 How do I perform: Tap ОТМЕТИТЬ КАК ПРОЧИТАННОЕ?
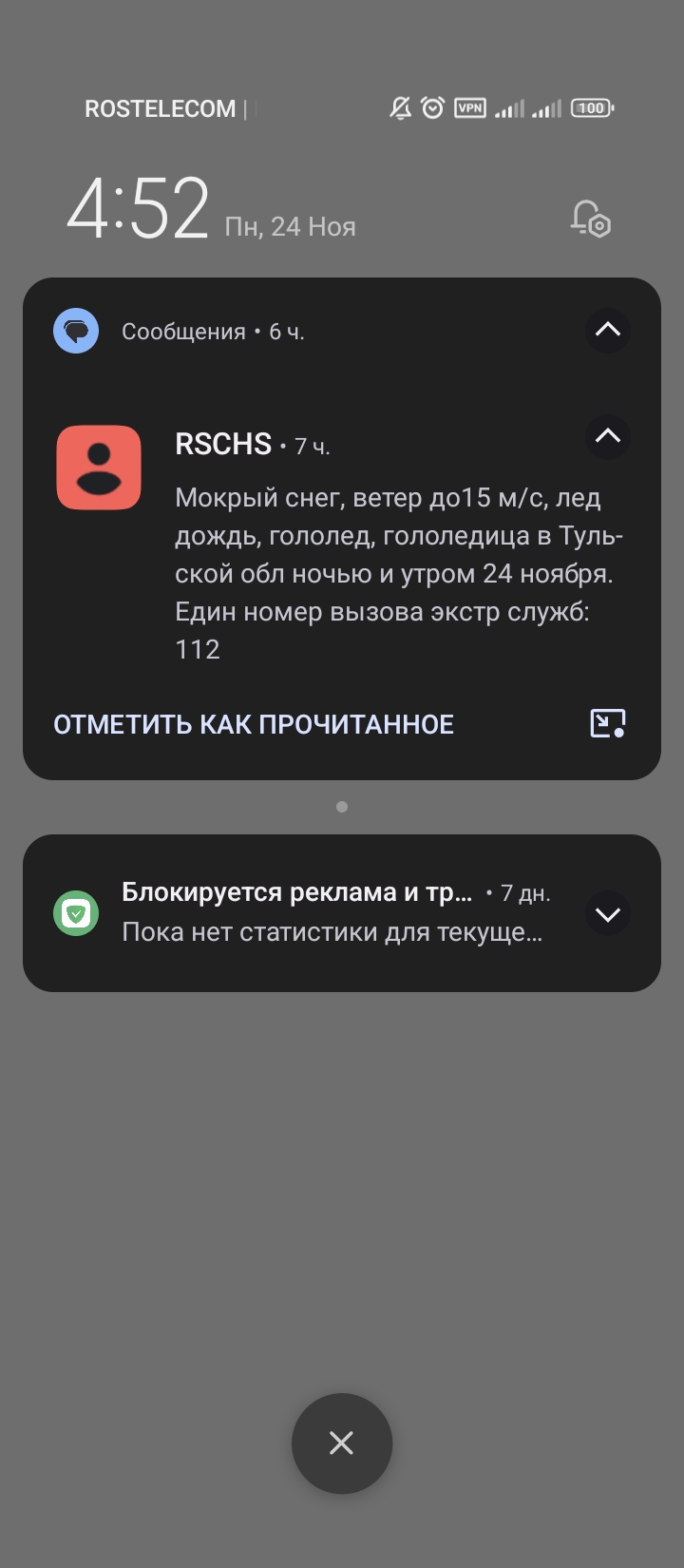coord(254,724)
